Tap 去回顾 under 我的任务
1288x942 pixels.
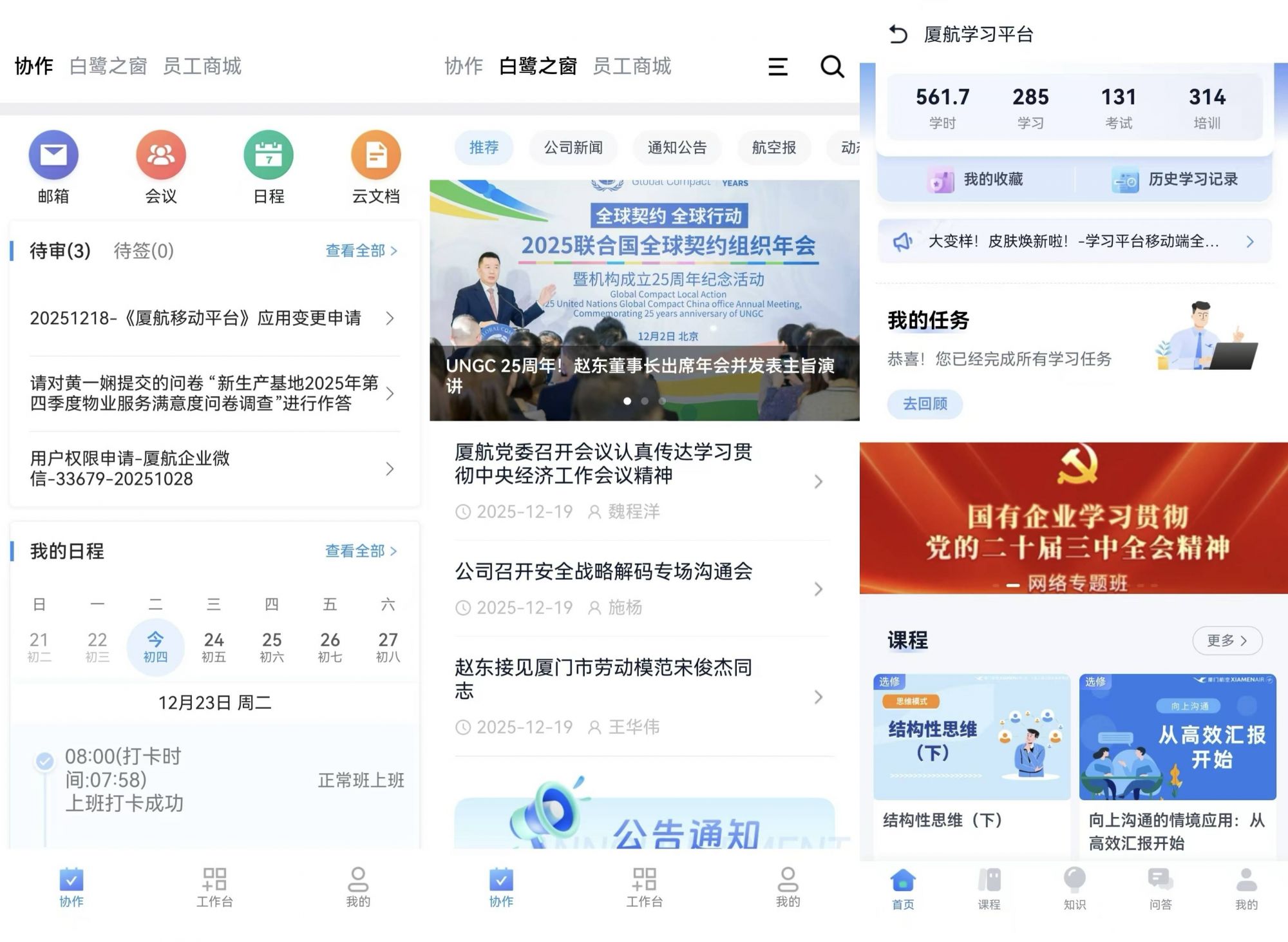(925, 404)
